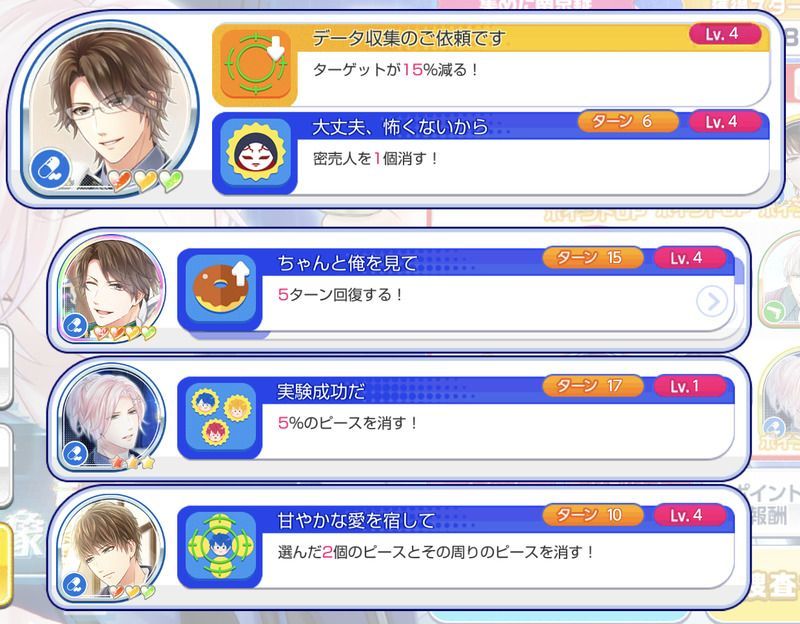Open the arrow on ちゃんと俺を見て card
The height and width of the screenshot is (624, 800).
(x=711, y=302)
